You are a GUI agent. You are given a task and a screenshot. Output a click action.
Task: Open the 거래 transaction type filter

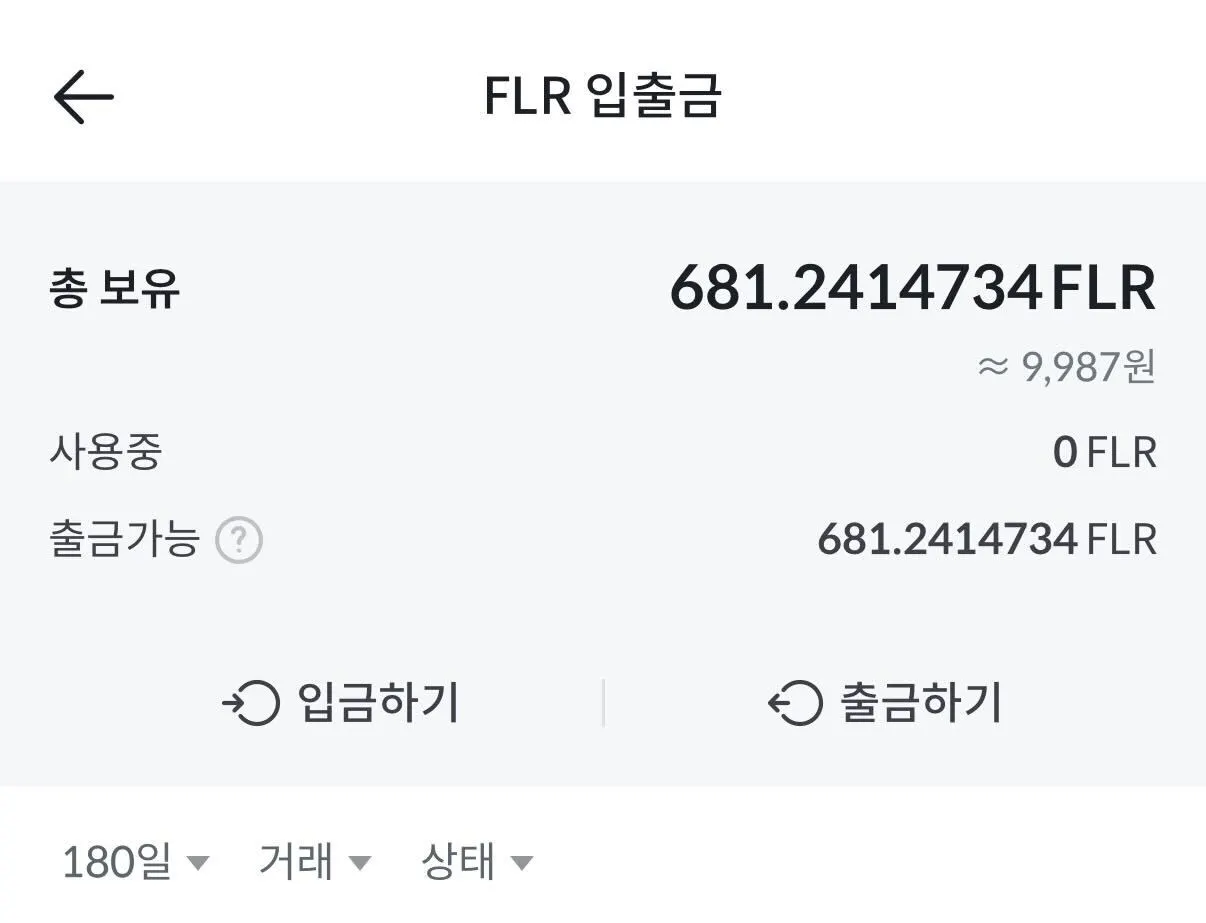coord(314,861)
